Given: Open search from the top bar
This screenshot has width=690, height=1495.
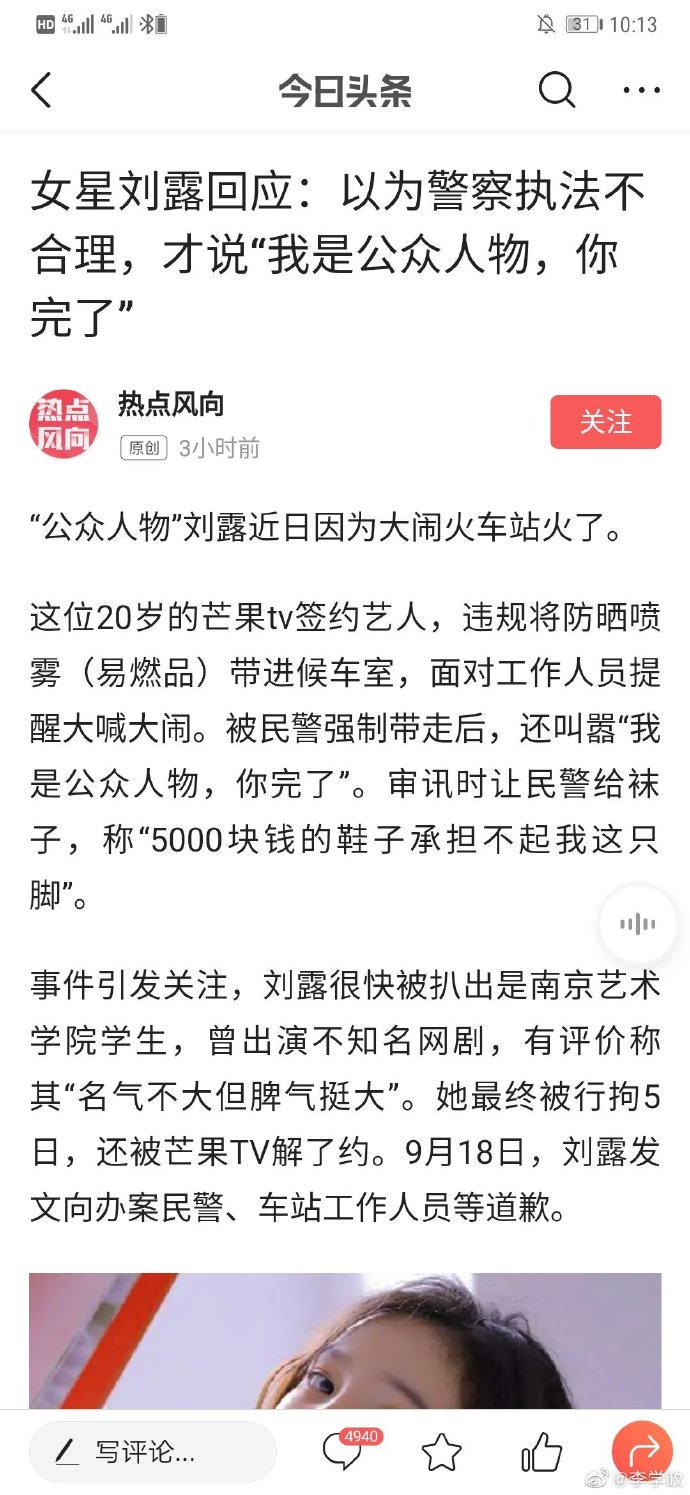Looking at the screenshot, I should tap(557, 91).
